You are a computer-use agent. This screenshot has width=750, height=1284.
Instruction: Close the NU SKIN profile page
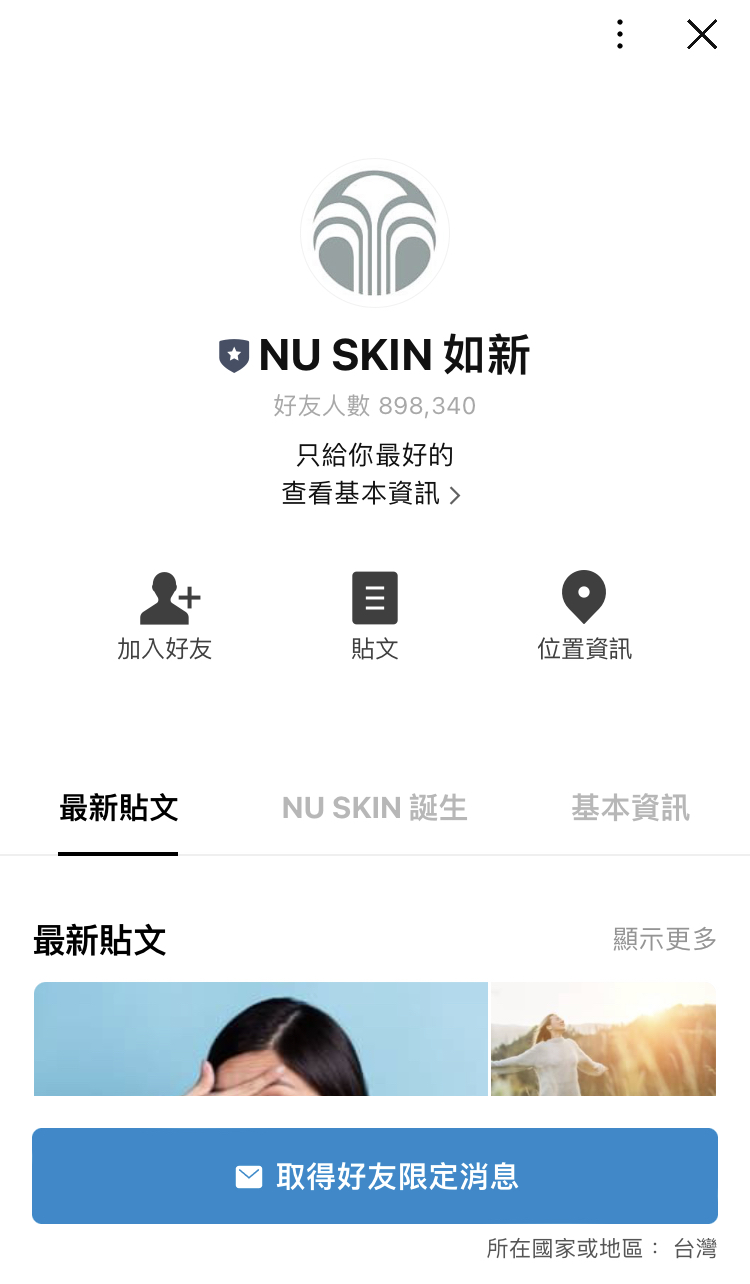[702, 35]
